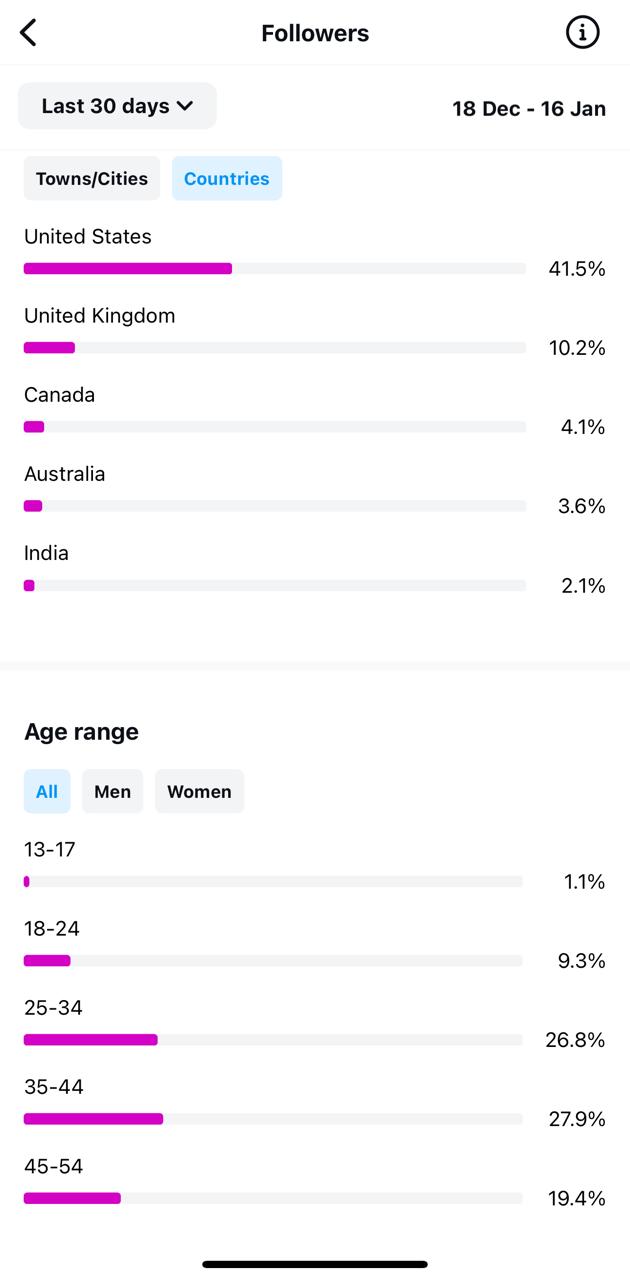
Task: Filter age range by Women
Action: tap(199, 791)
